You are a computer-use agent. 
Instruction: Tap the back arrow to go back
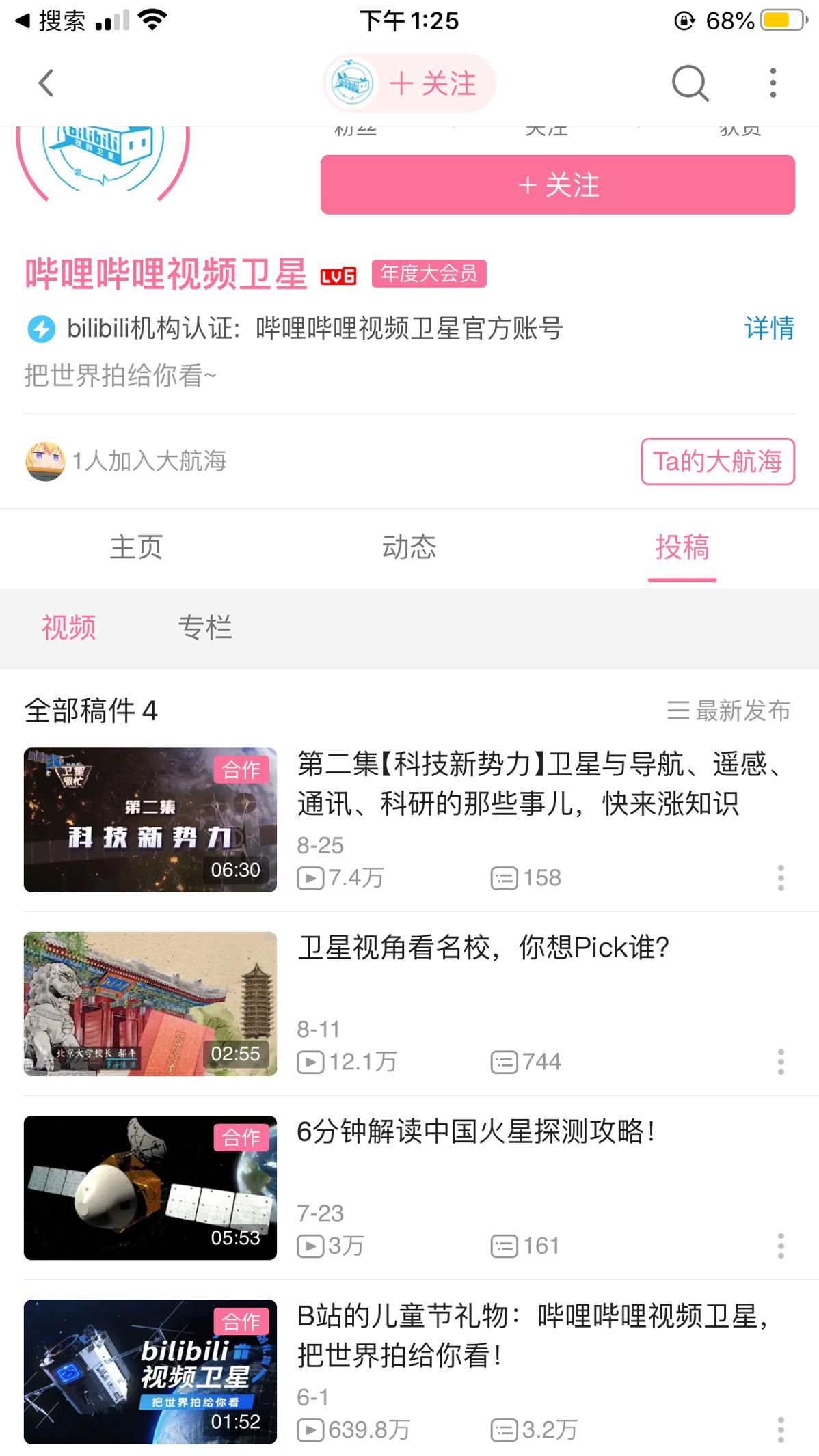(x=45, y=83)
